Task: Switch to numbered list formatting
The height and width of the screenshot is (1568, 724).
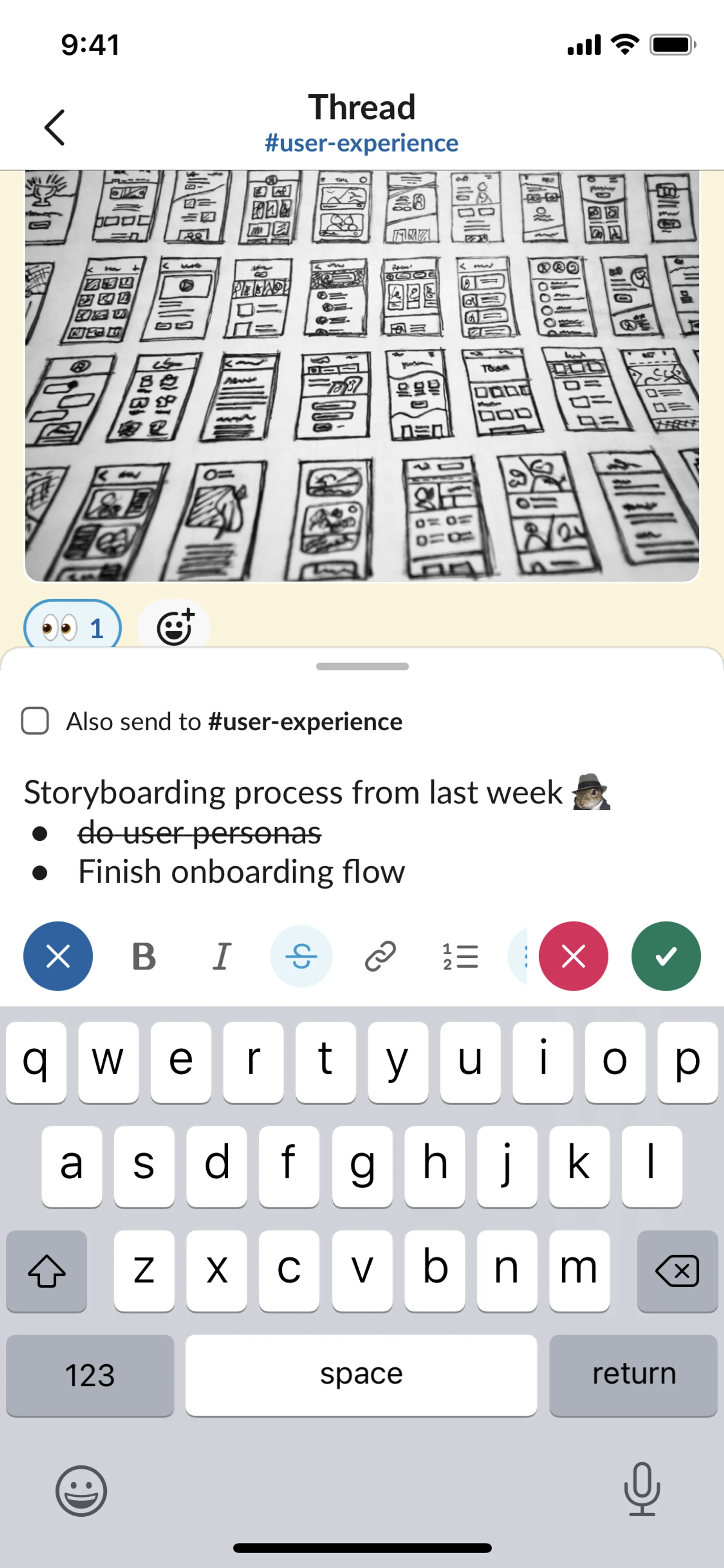Action: pos(460,956)
